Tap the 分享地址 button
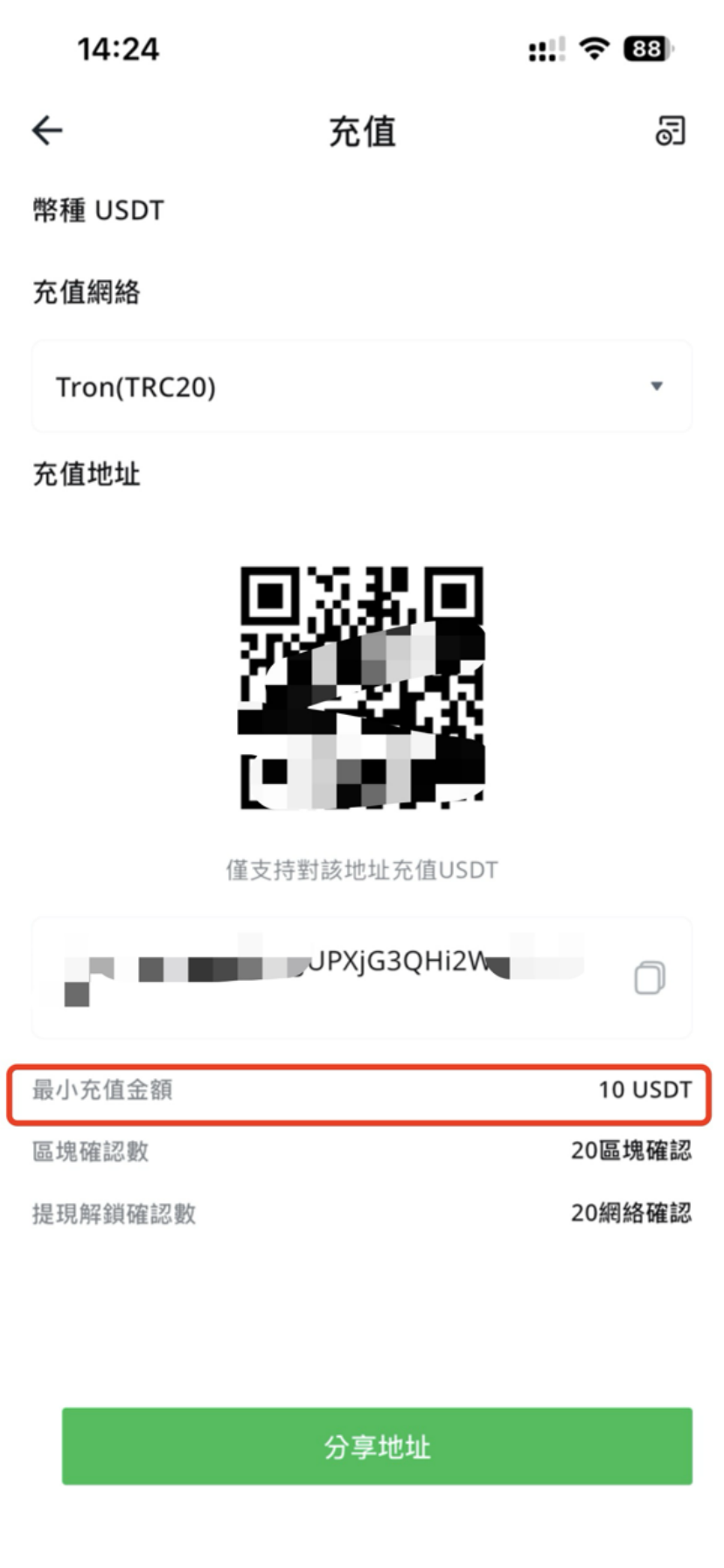724x1568 pixels. click(377, 1445)
